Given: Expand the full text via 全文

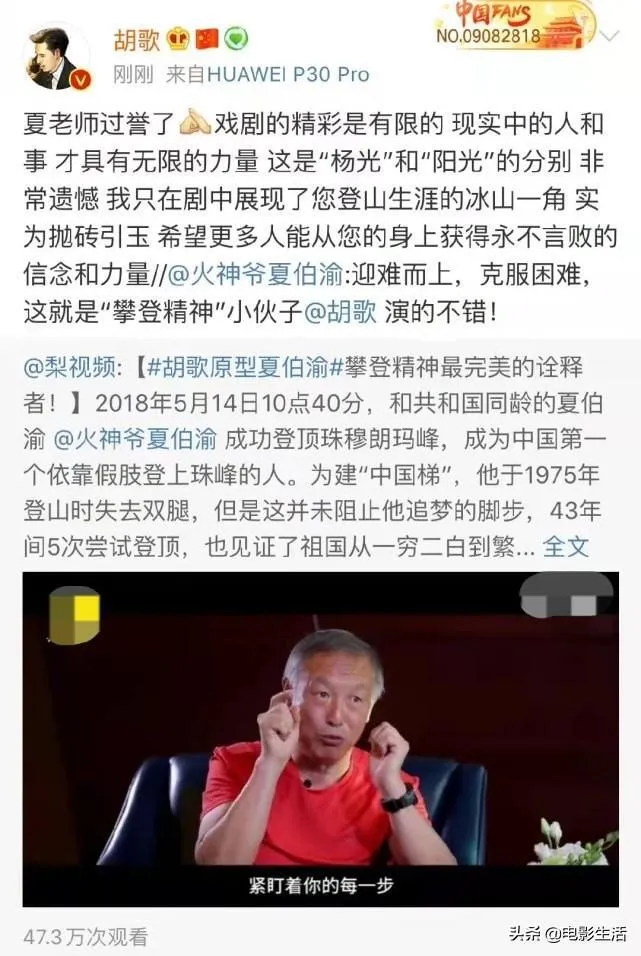Looking at the screenshot, I should [x=566, y=547].
